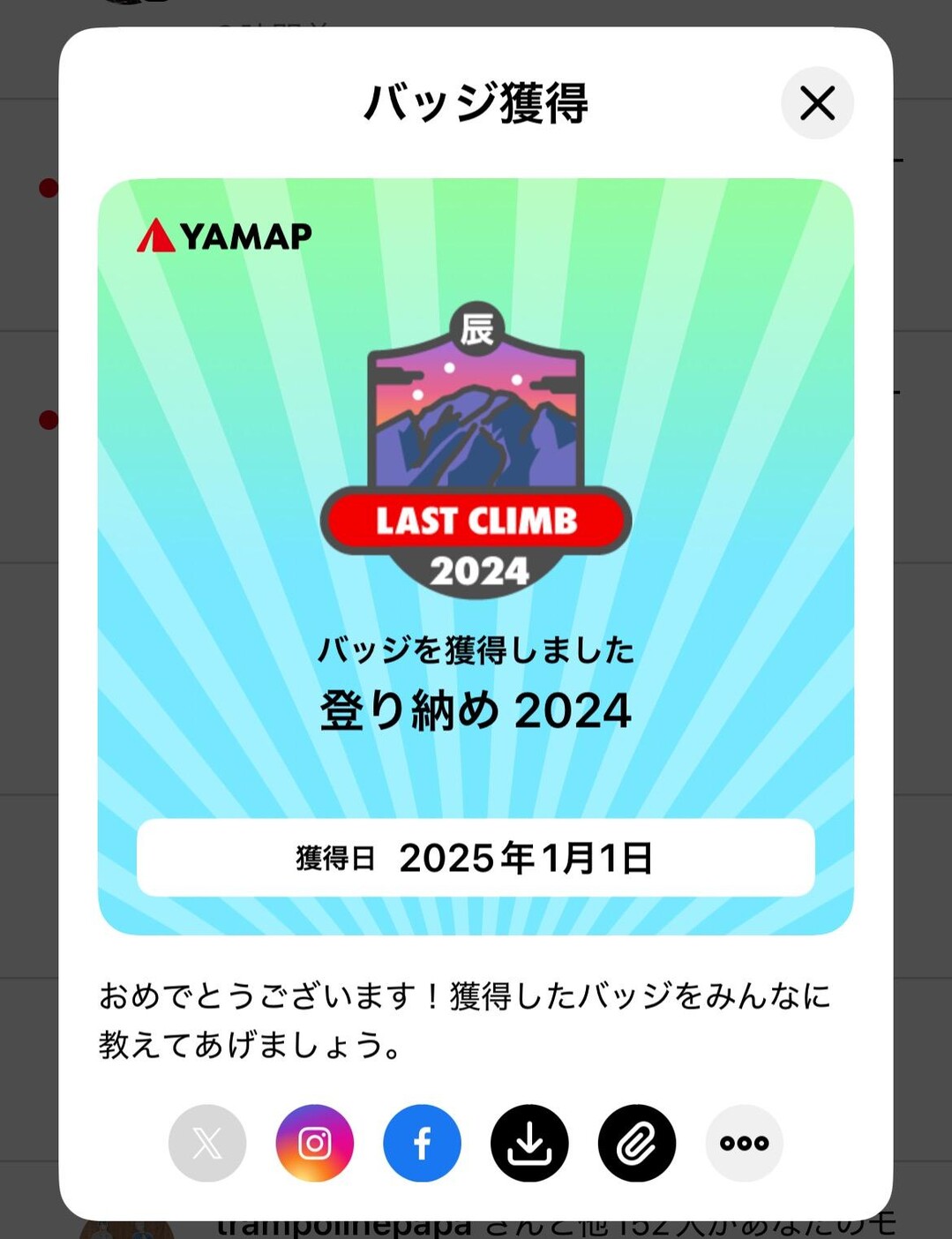Click the 2025年1月1日 acquisition date
The height and width of the screenshot is (1239, 952).
(529, 857)
